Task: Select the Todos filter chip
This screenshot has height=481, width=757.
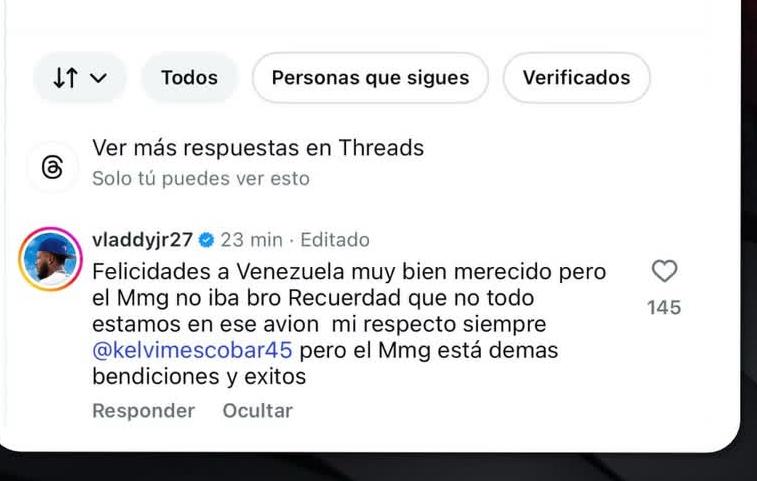Action: 189,77
